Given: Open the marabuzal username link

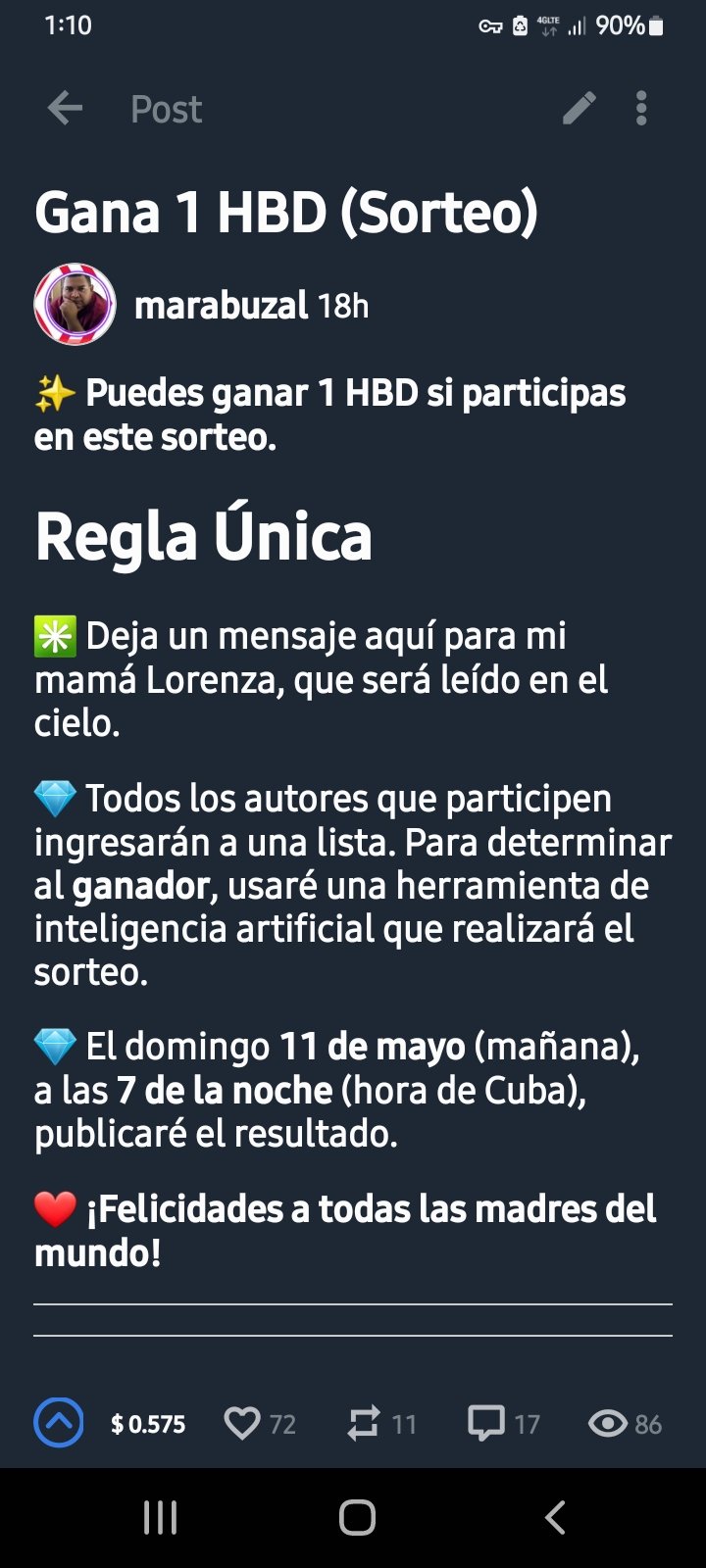Looking at the screenshot, I should [222, 306].
